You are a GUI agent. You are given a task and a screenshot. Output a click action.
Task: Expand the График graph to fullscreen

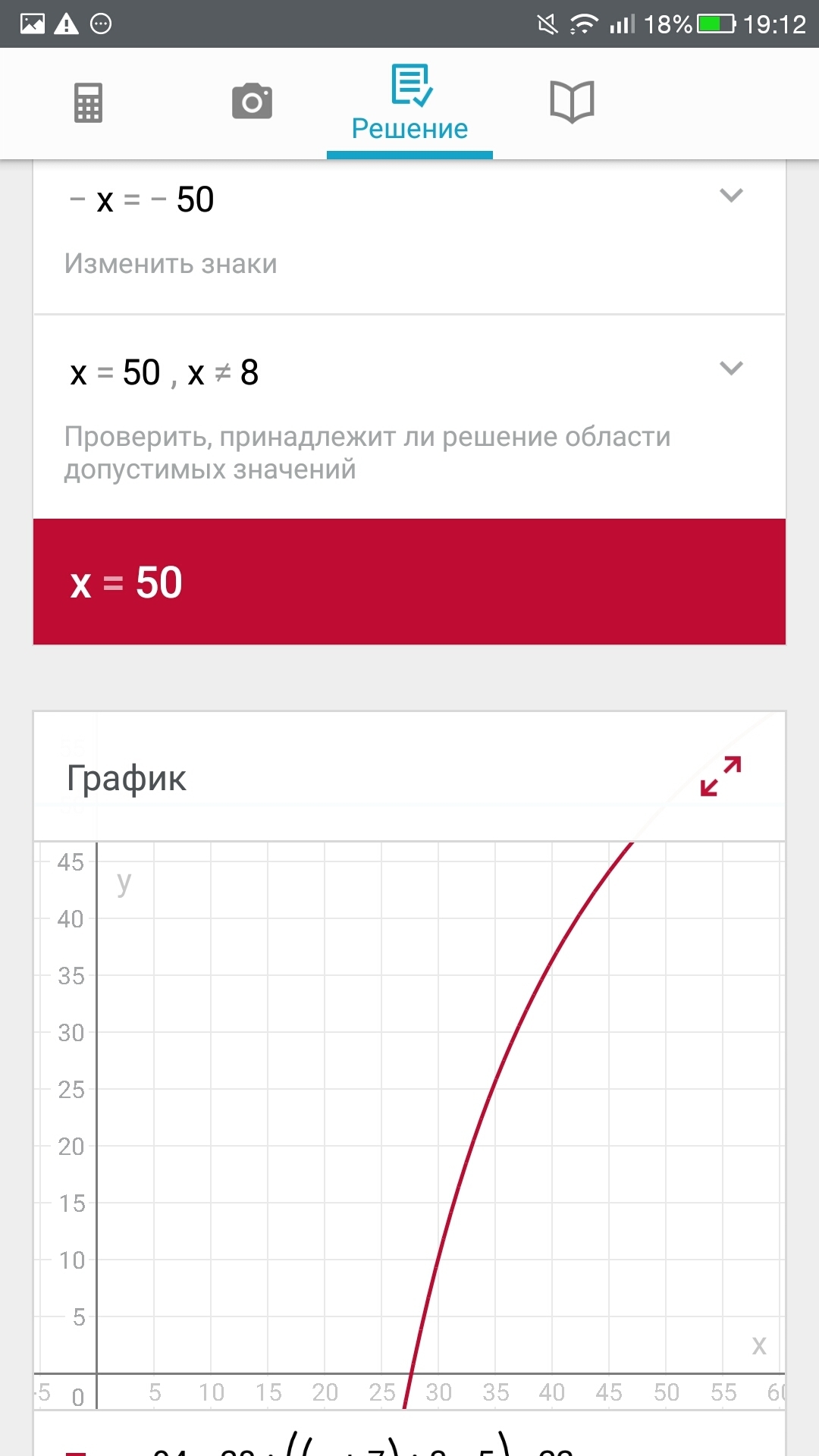tap(720, 776)
